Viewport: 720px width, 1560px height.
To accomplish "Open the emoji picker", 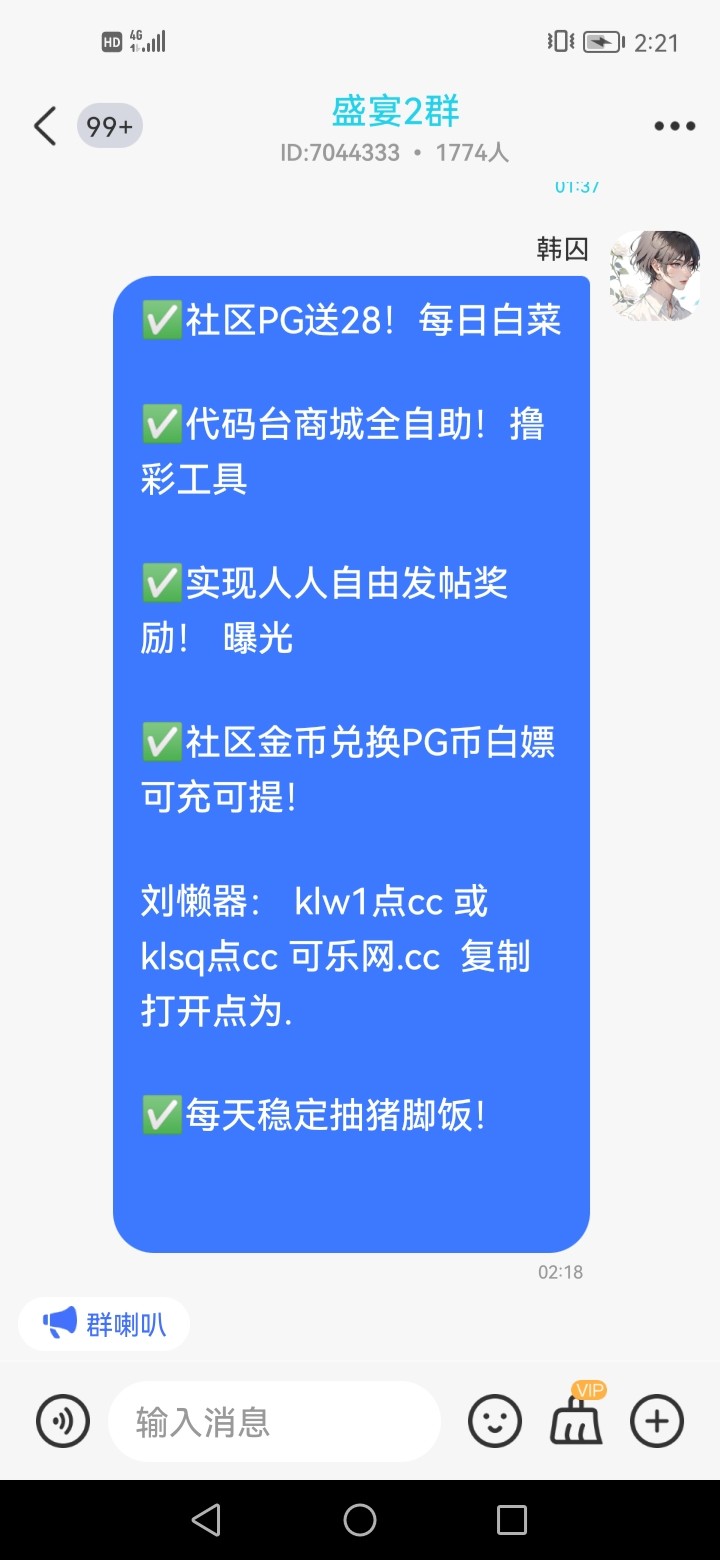I will point(495,1421).
